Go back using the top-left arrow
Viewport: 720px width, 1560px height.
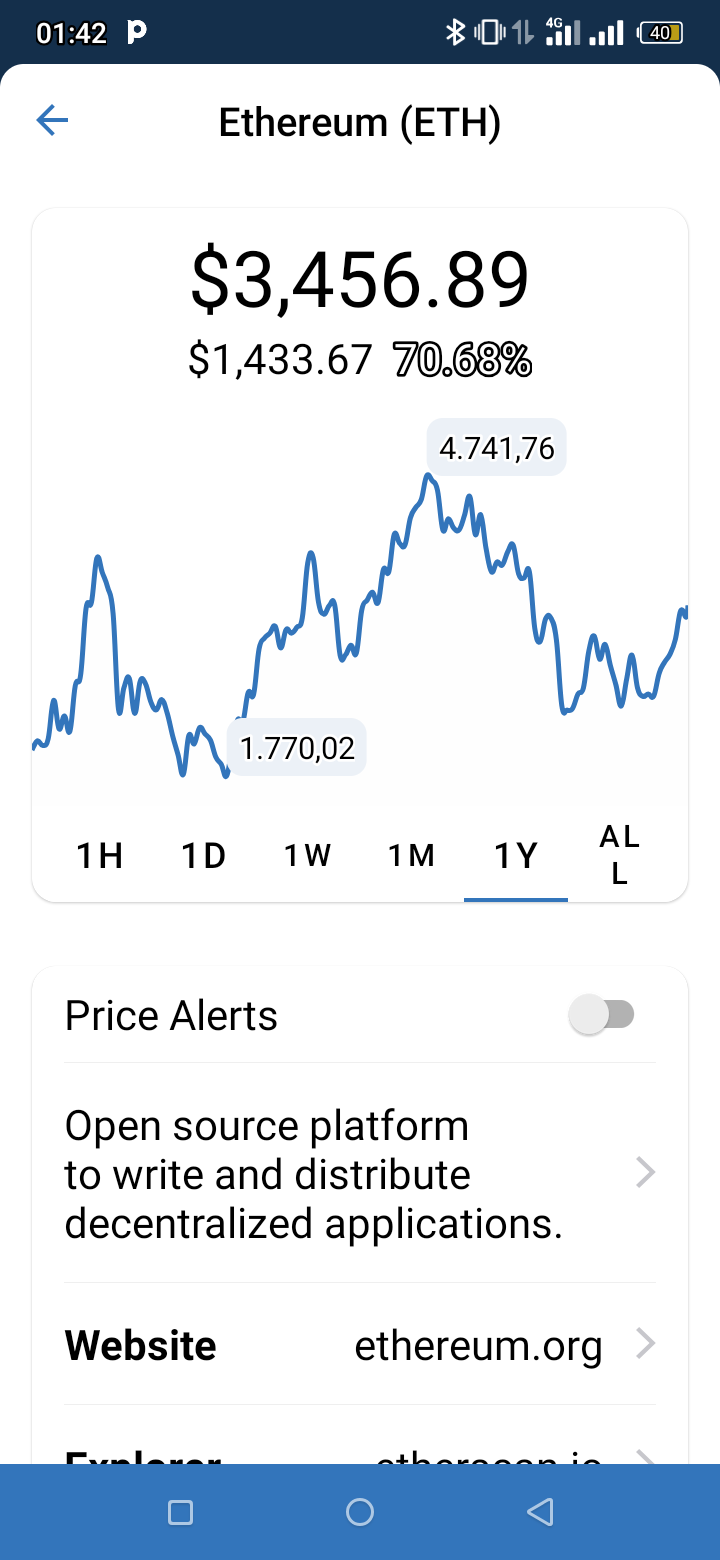click(52, 122)
